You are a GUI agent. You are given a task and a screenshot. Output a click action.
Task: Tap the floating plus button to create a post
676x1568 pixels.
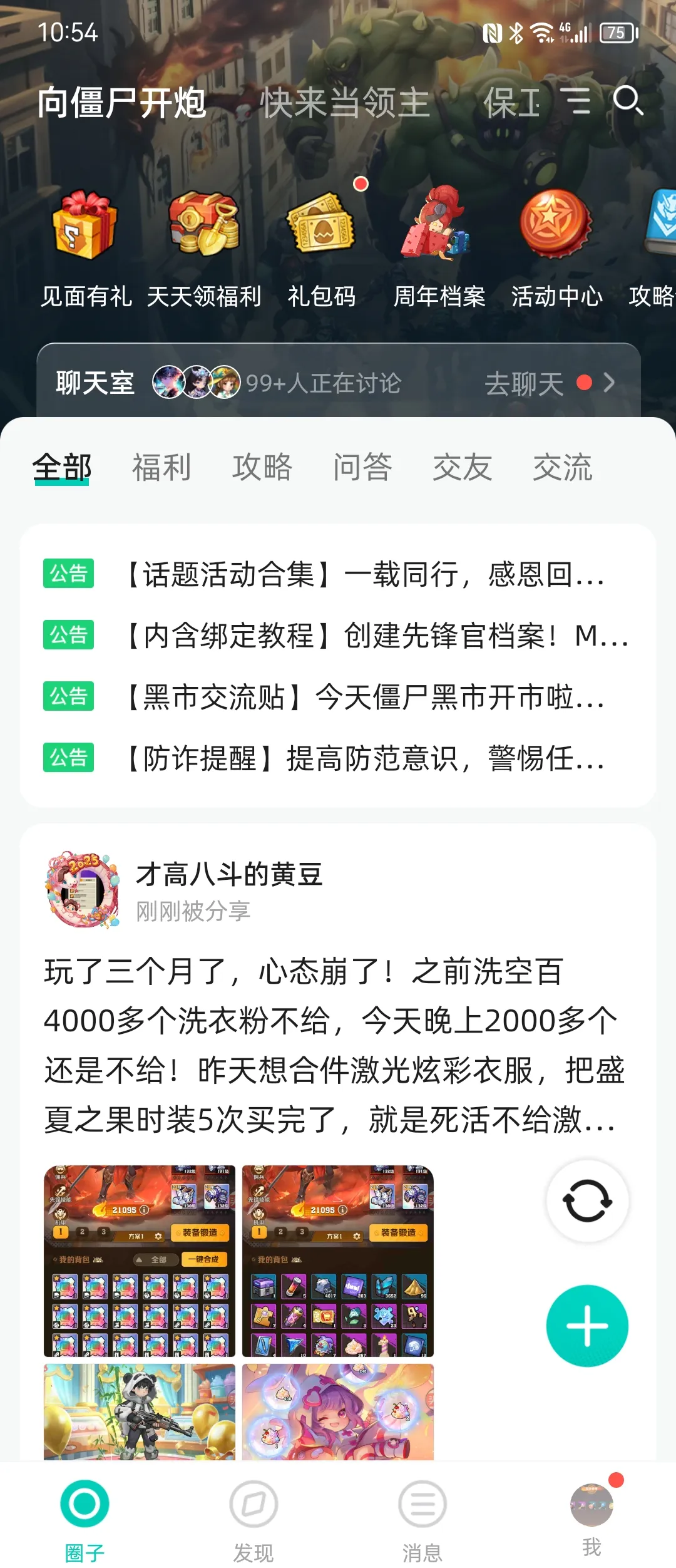pos(587,1326)
